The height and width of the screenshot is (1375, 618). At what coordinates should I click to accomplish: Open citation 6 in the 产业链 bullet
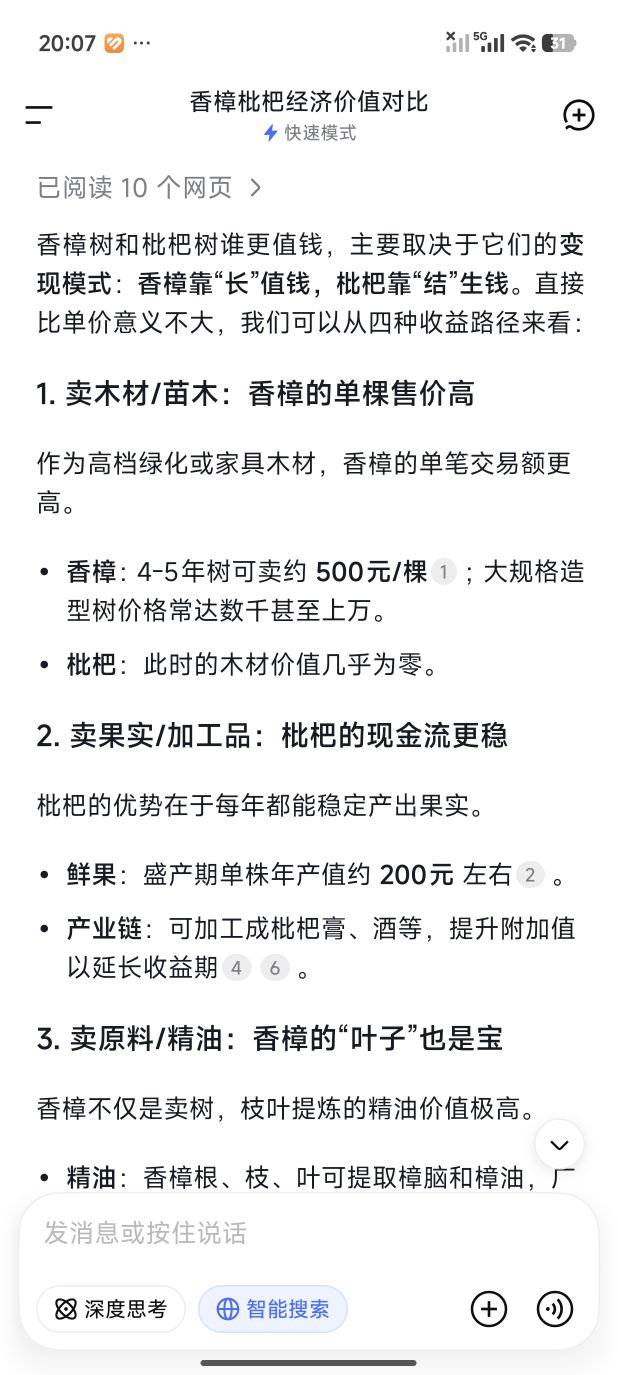click(275, 968)
